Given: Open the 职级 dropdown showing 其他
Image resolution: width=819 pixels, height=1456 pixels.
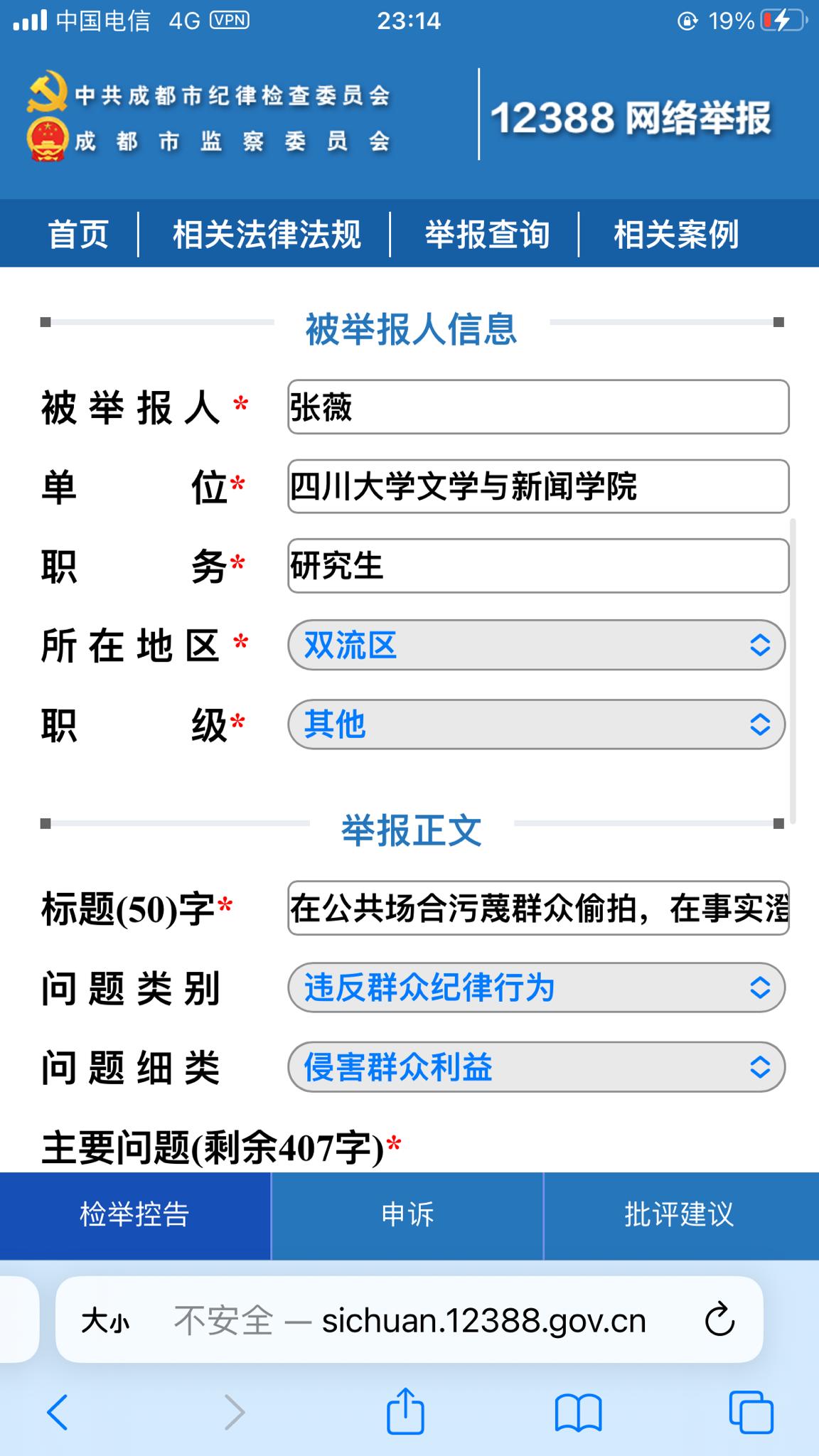Looking at the screenshot, I should click(x=537, y=724).
